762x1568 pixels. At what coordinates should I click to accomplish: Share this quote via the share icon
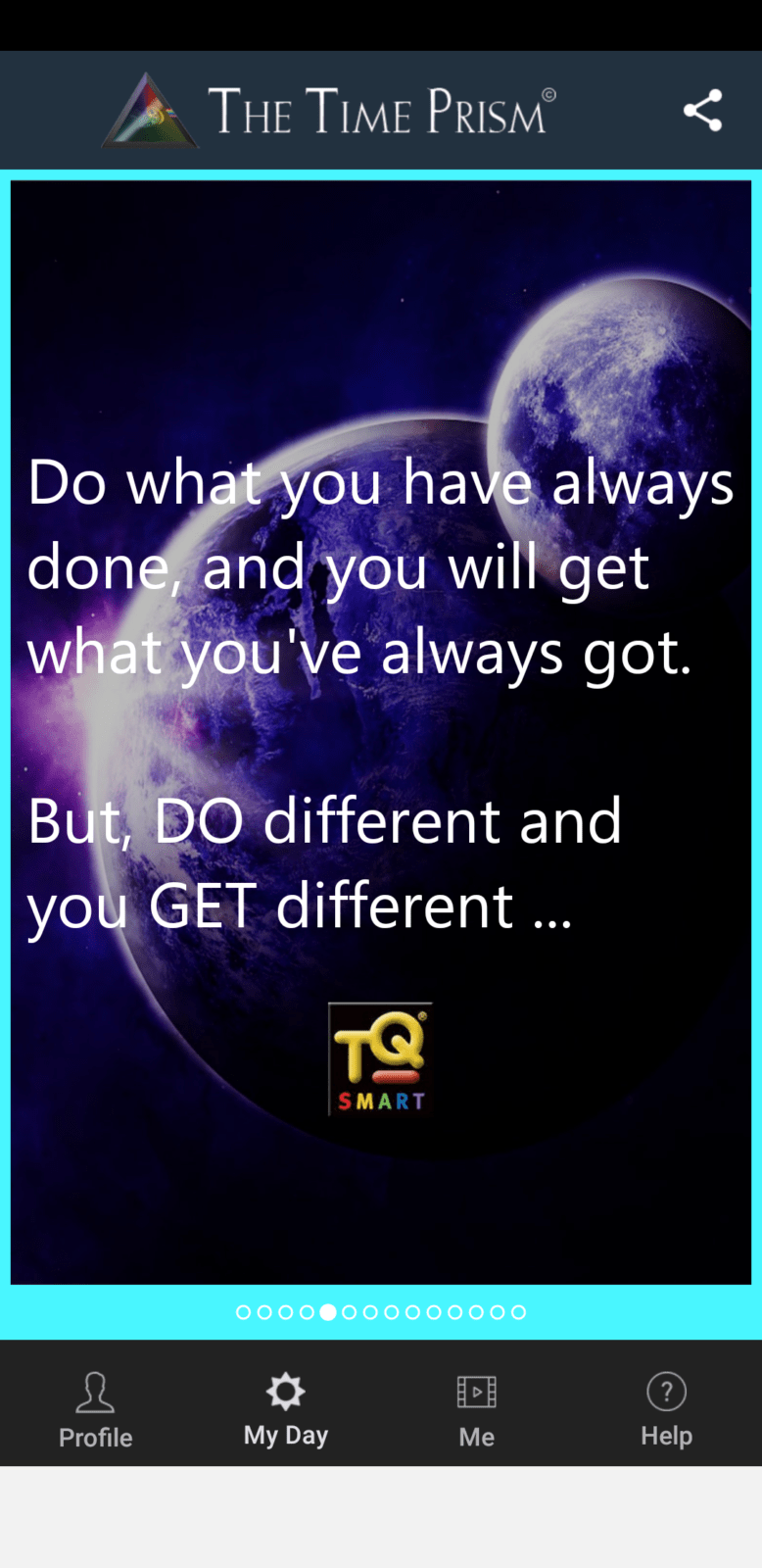[x=702, y=110]
